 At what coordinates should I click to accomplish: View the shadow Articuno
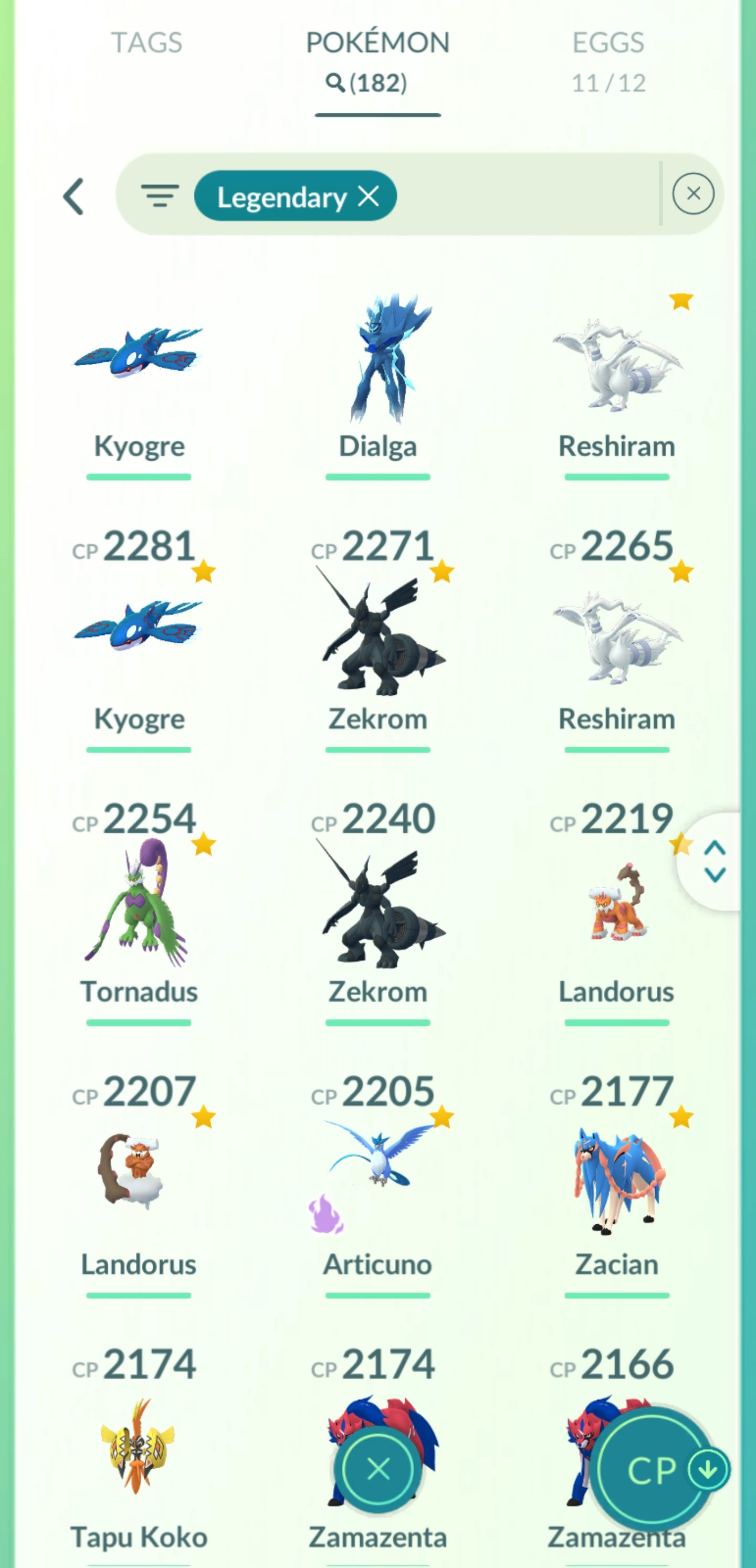(x=377, y=1175)
